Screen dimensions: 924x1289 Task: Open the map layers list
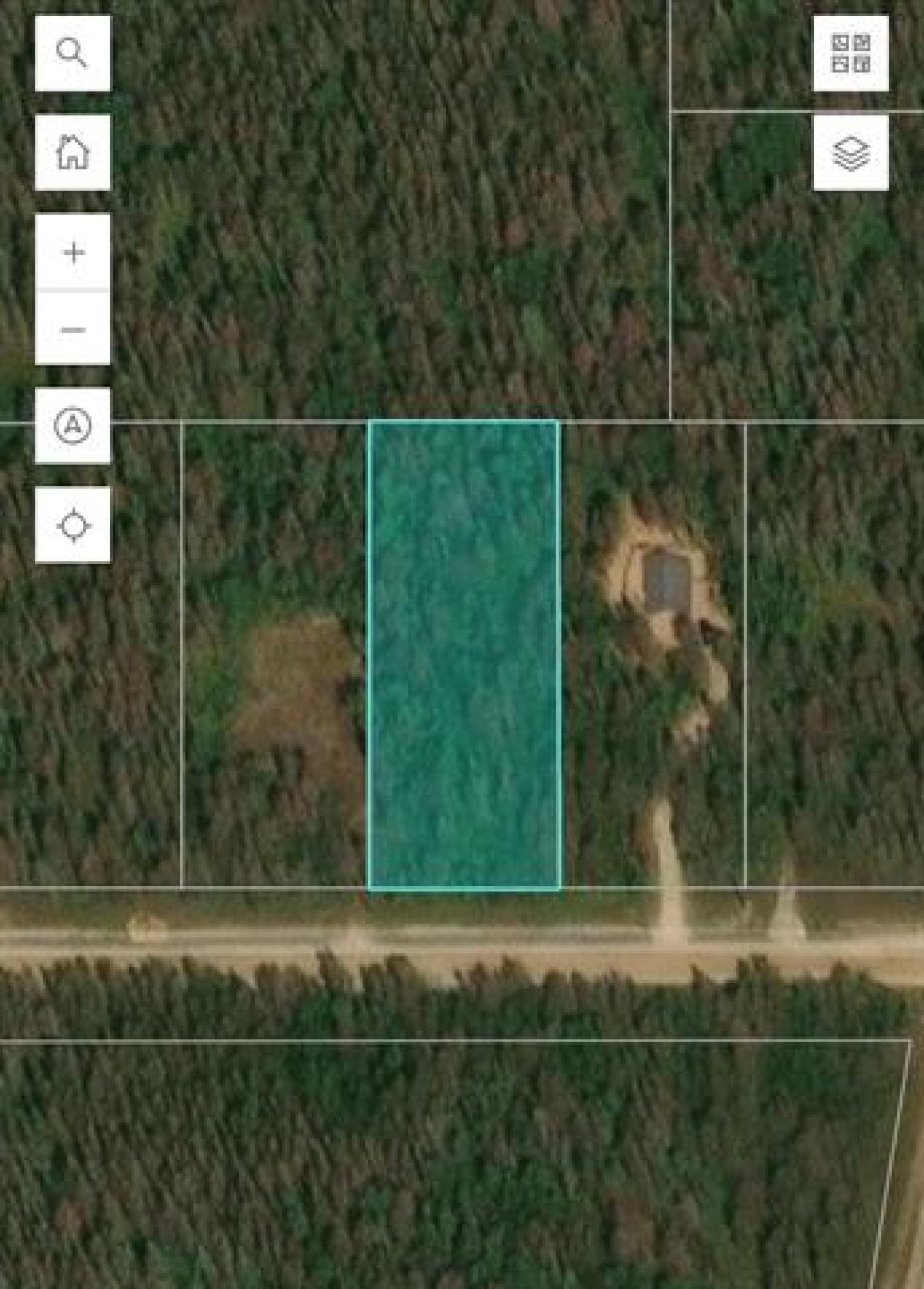click(851, 153)
